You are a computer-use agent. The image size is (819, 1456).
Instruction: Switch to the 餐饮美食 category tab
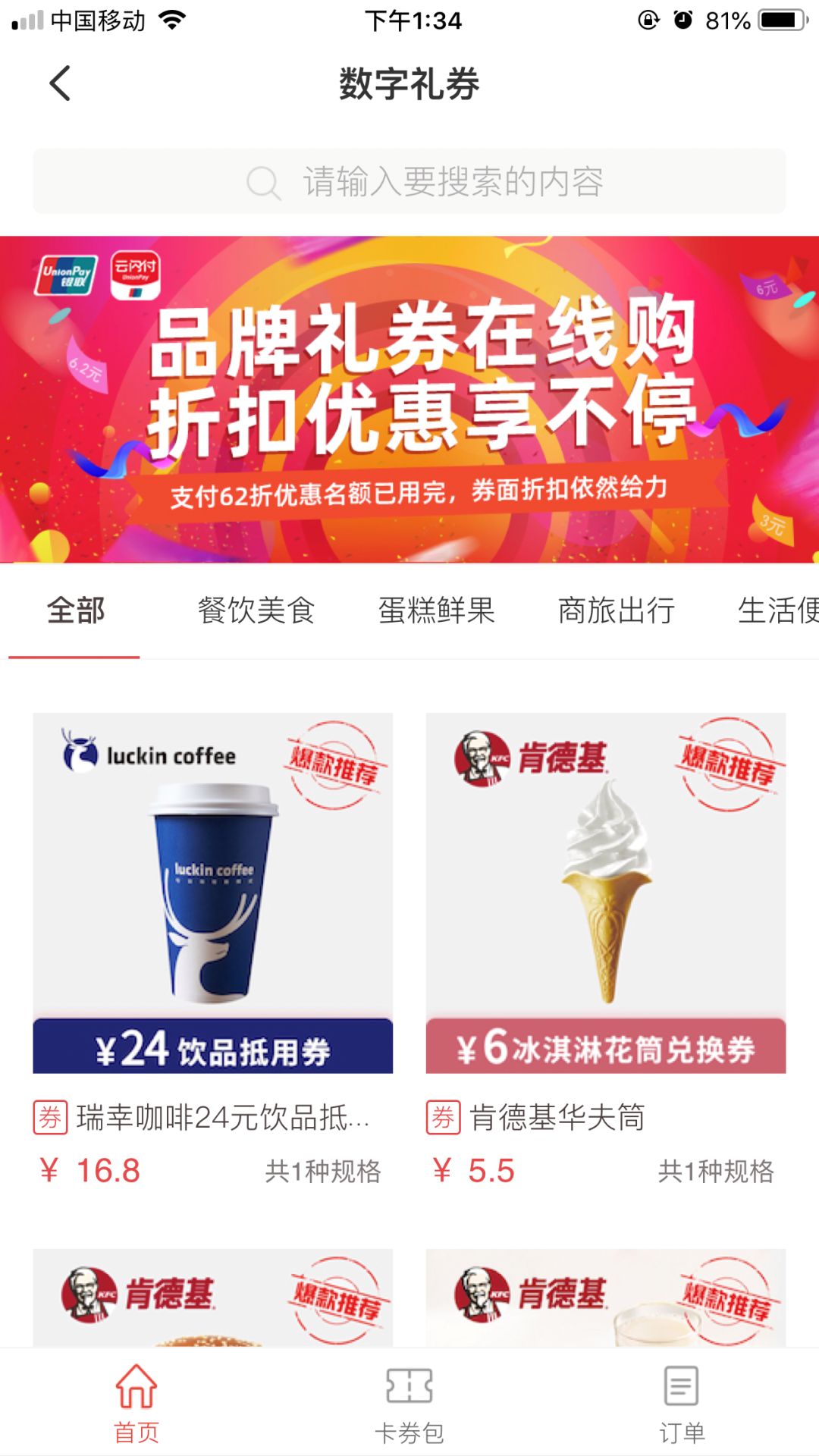coord(256,611)
